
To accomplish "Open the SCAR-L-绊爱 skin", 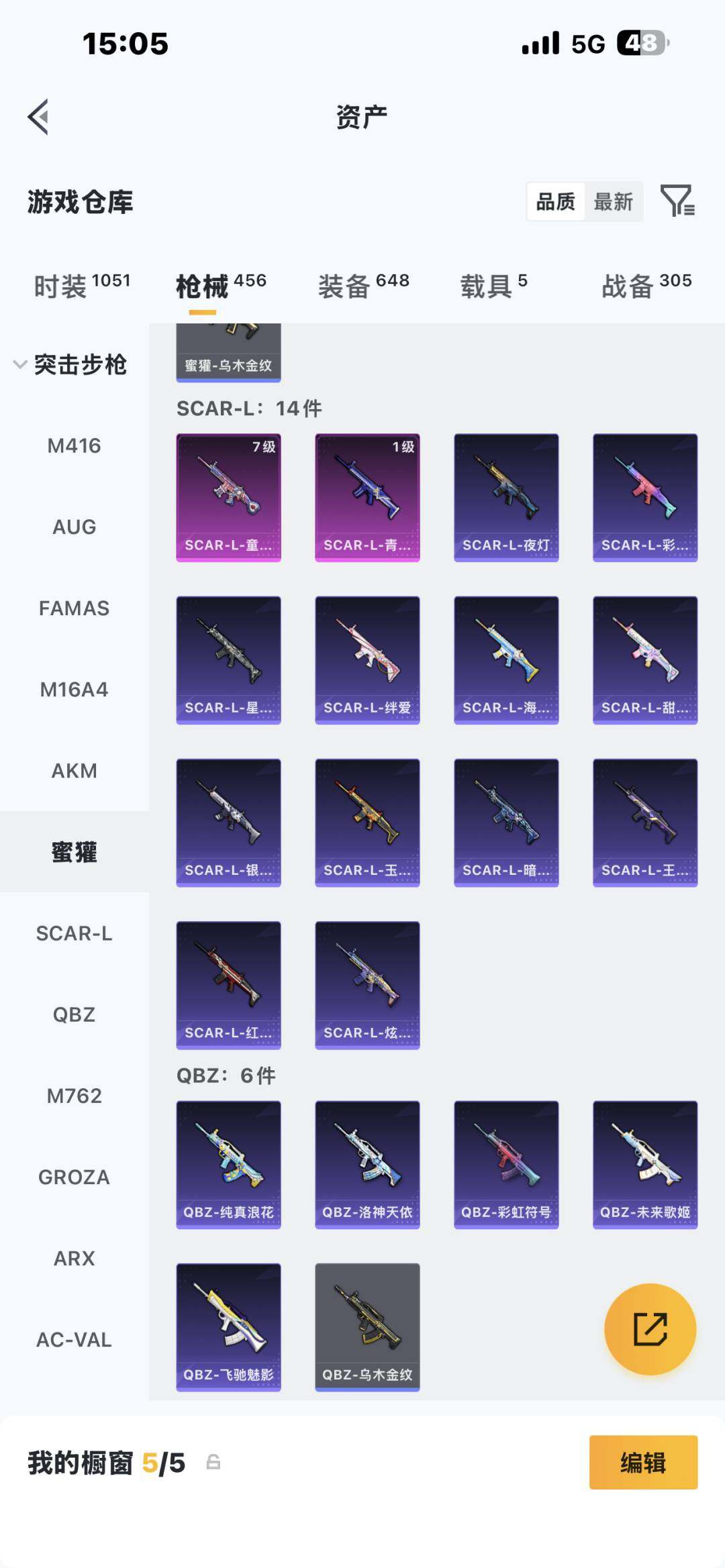I will pos(367,660).
